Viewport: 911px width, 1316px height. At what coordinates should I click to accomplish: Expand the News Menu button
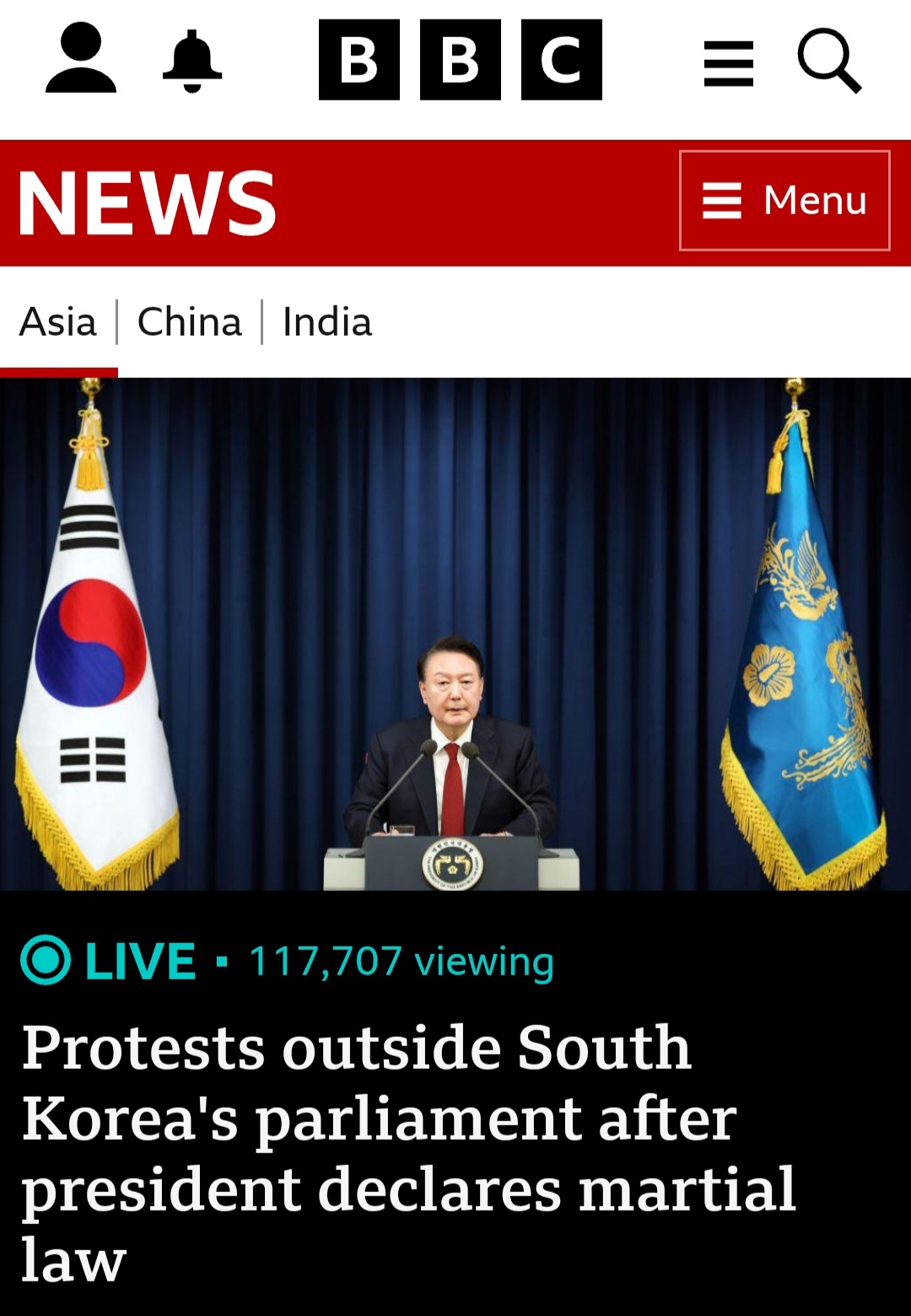click(x=784, y=201)
